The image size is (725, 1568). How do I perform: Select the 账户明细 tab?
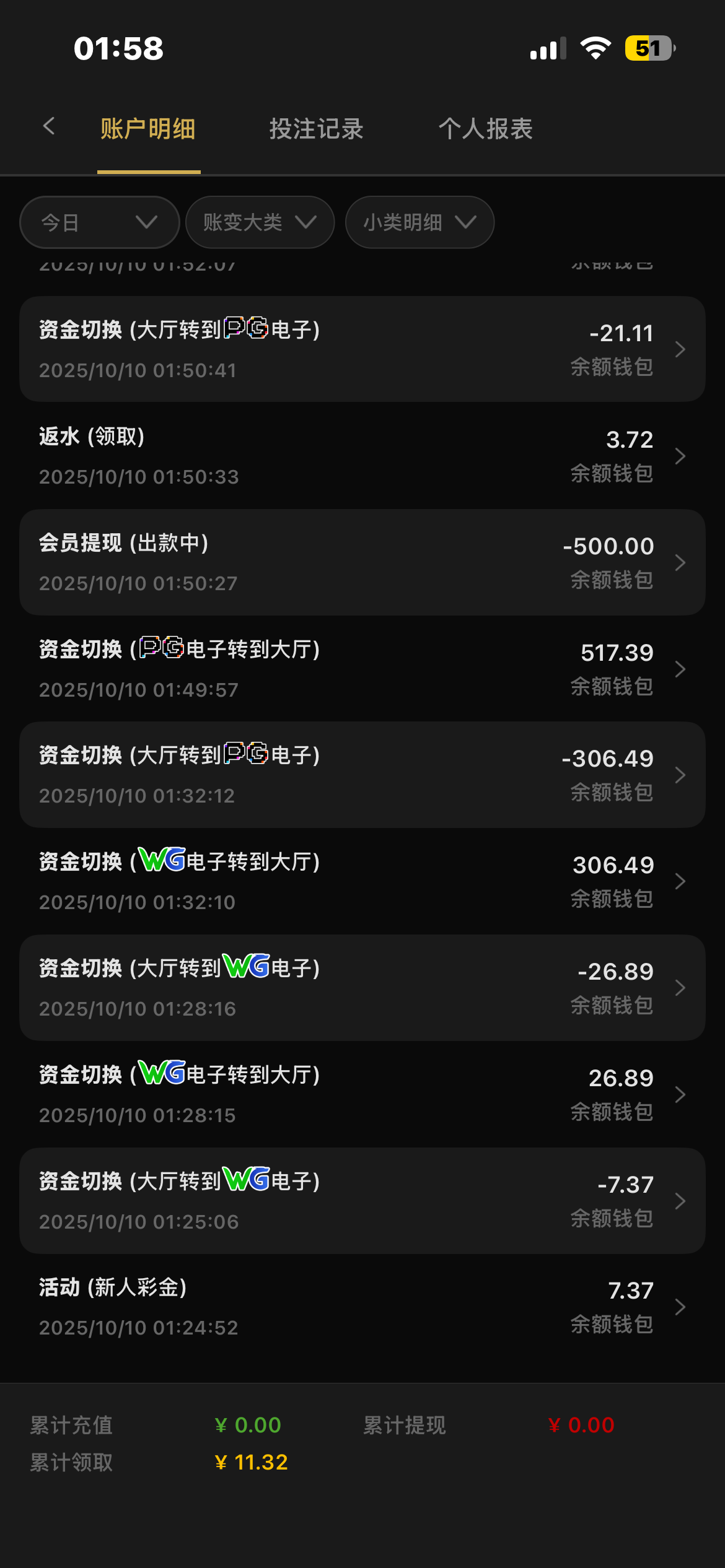(x=148, y=129)
